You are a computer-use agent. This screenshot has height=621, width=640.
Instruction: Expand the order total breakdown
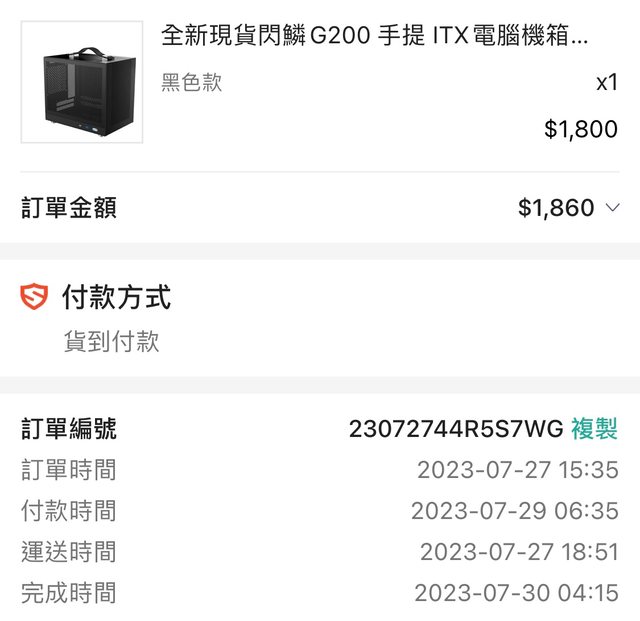pyautogui.click(x=613, y=208)
